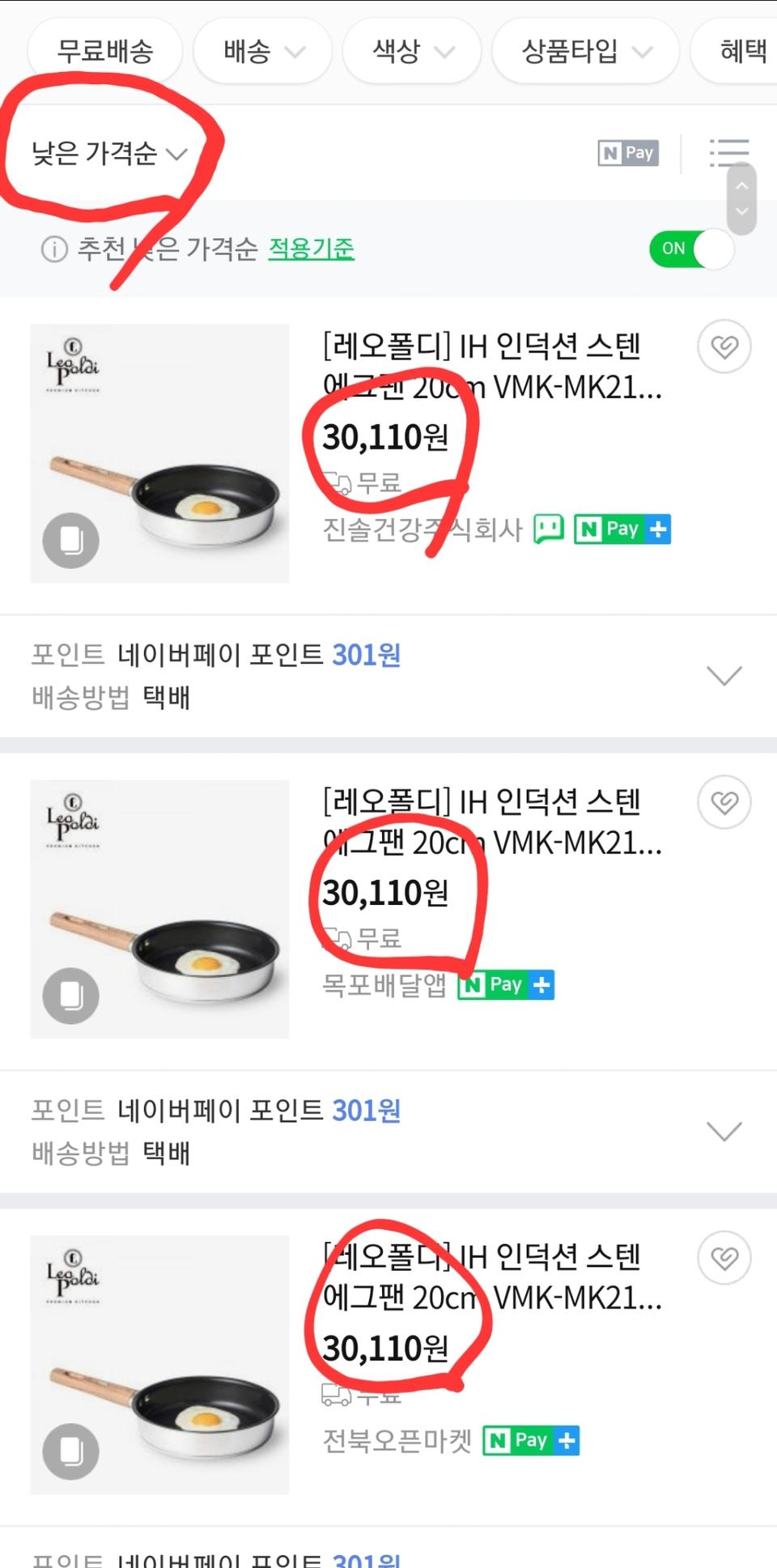Image resolution: width=777 pixels, height=1568 pixels.
Task: Open the 적용기준 link
Action: pyautogui.click(x=312, y=249)
